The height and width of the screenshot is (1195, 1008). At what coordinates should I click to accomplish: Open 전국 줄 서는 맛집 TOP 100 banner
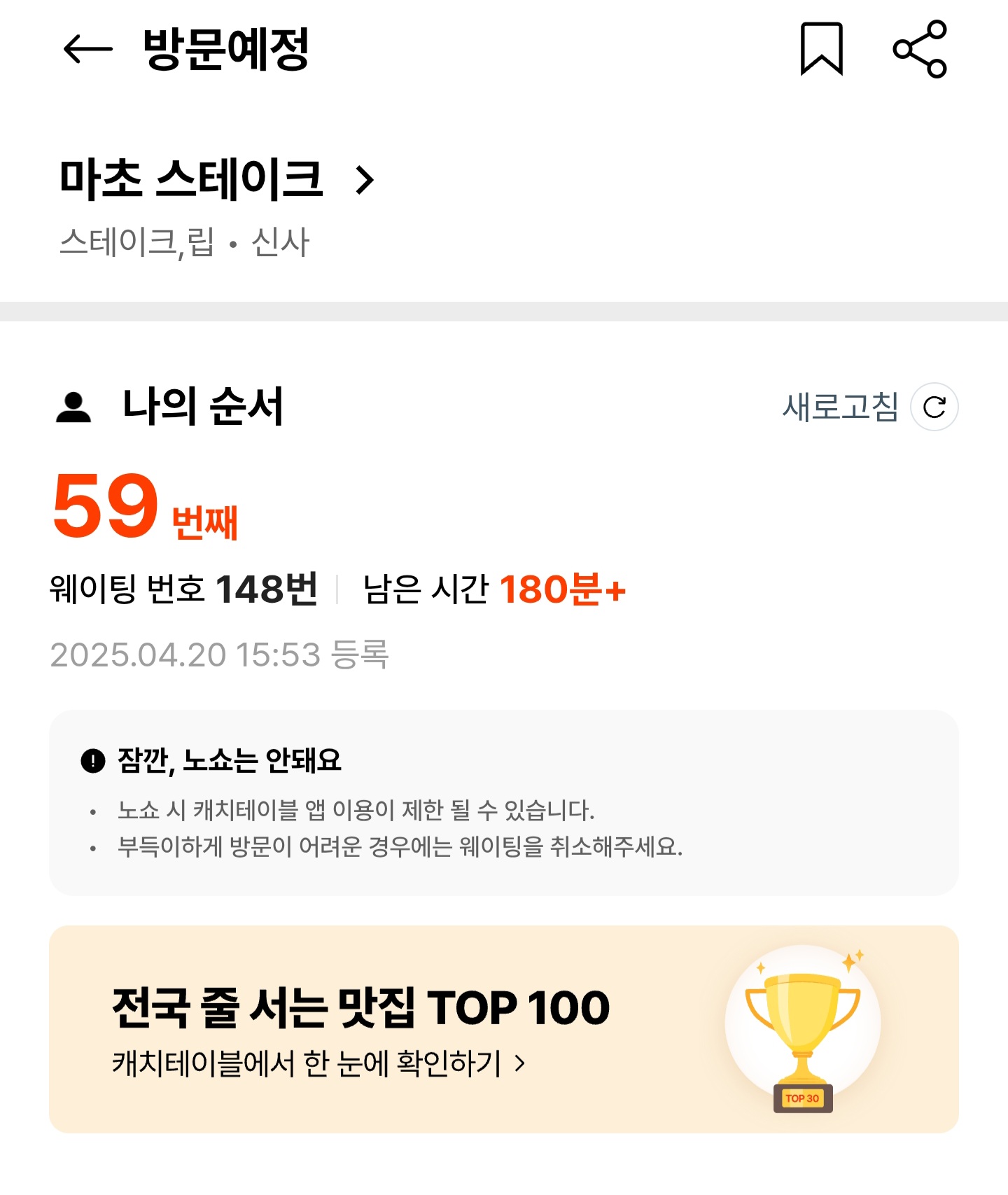tap(503, 1029)
